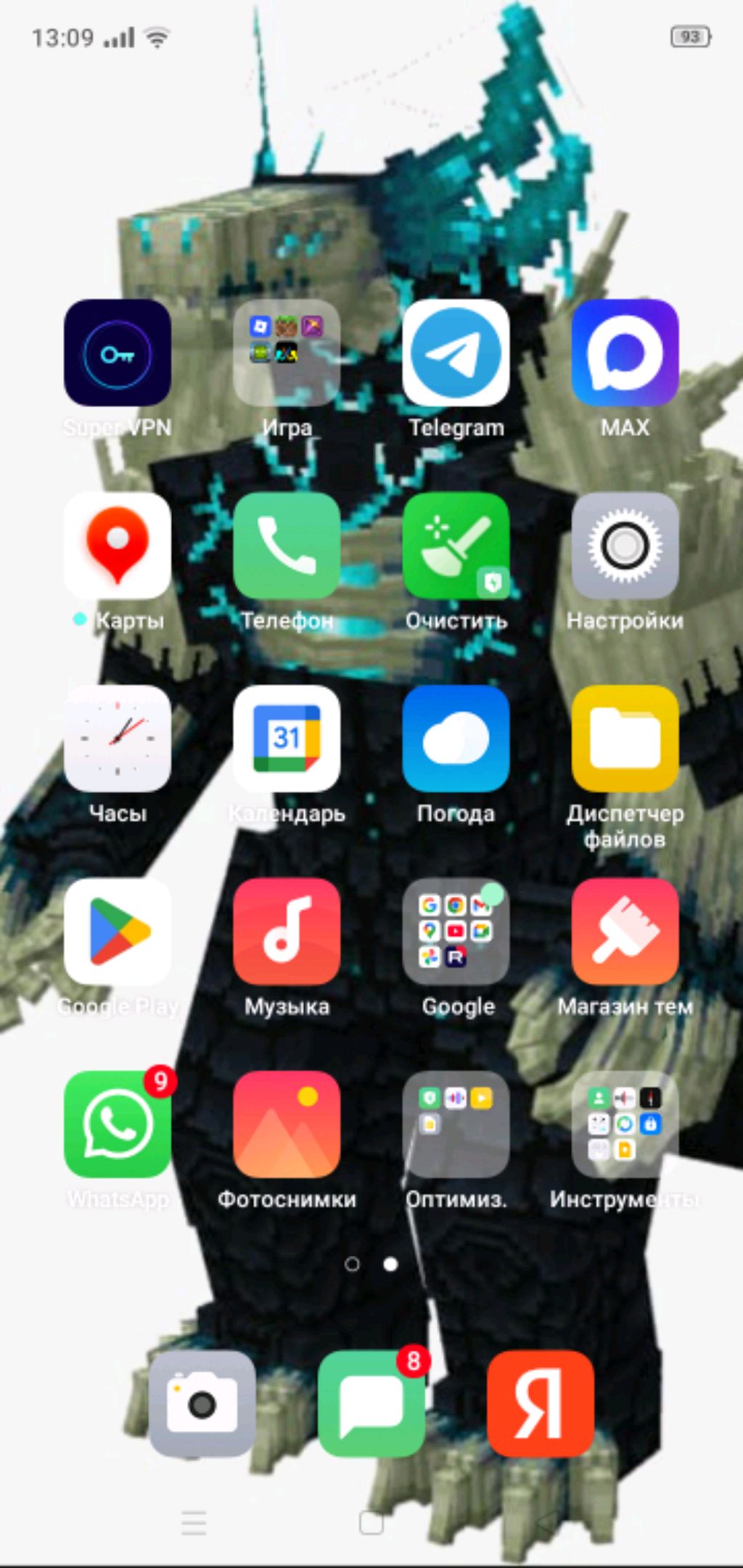Check the Погода weather app
The width and height of the screenshot is (743, 1568).
tap(456, 739)
